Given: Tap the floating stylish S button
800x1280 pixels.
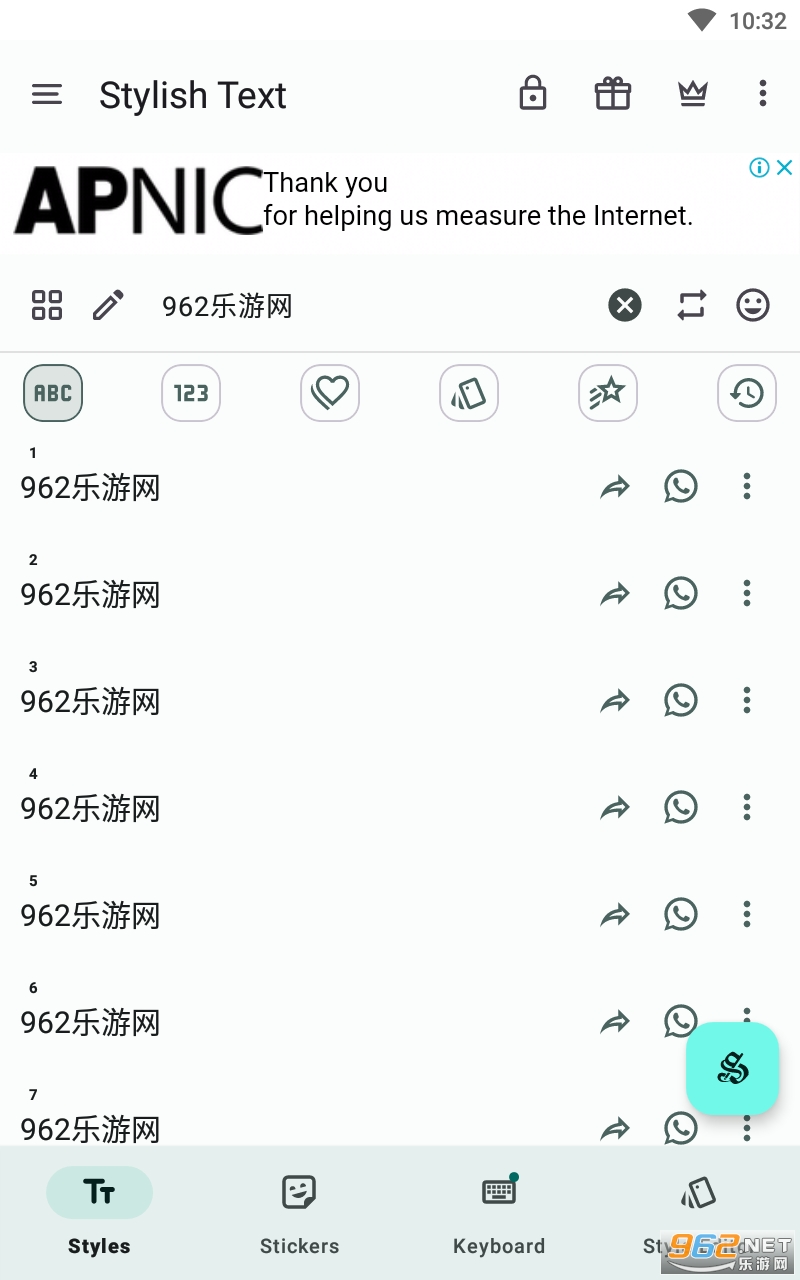Looking at the screenshot, I should pos(732,1068).
